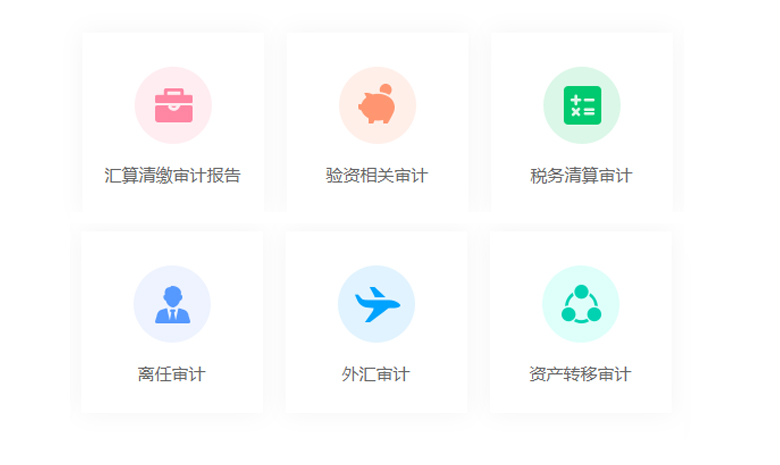Choose the 资产转移审计 card
The width and height of the screenshot is (780, 465).
[580, 323]
